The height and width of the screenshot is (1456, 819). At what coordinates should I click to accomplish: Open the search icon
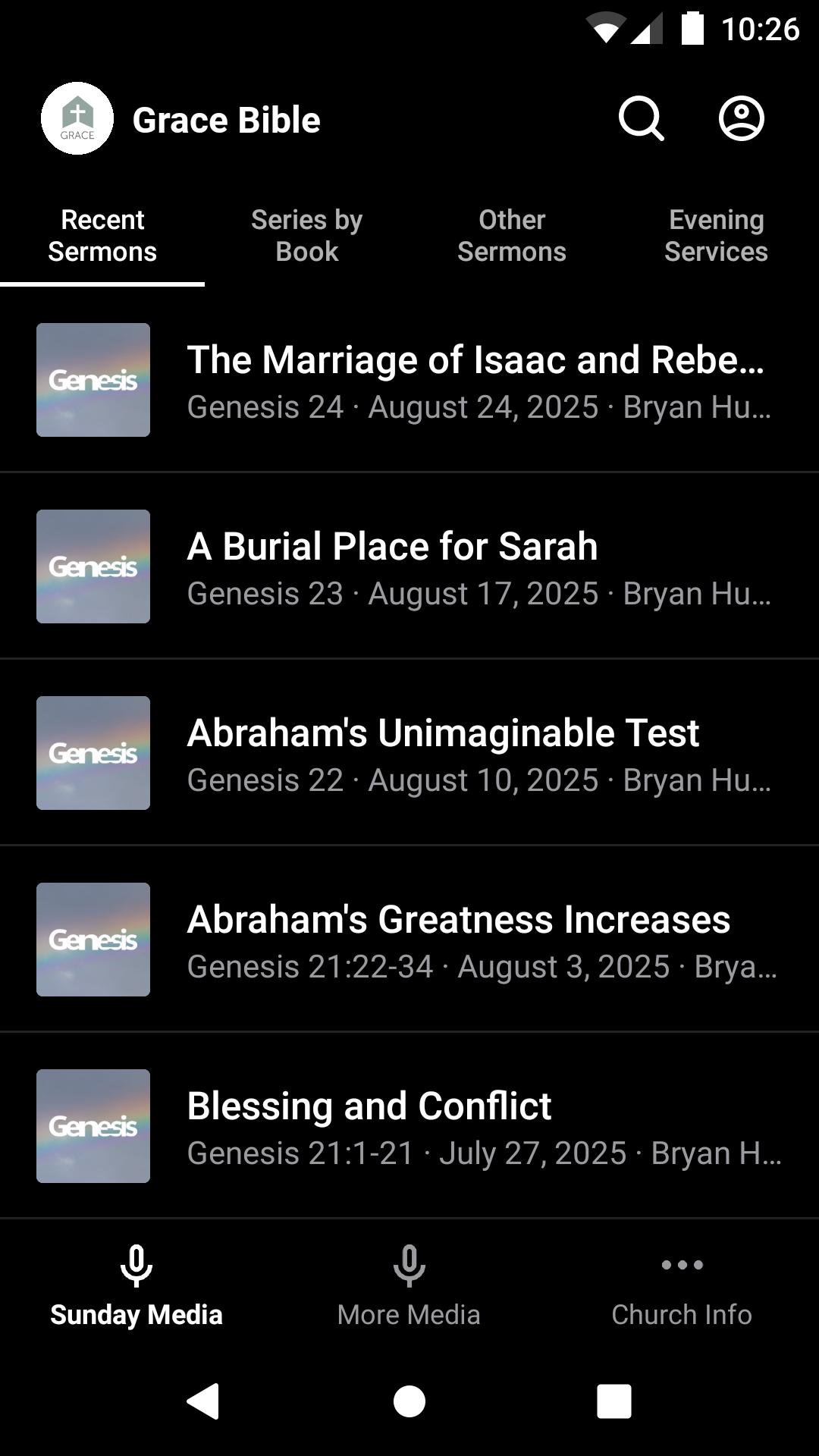coord(641,119)
